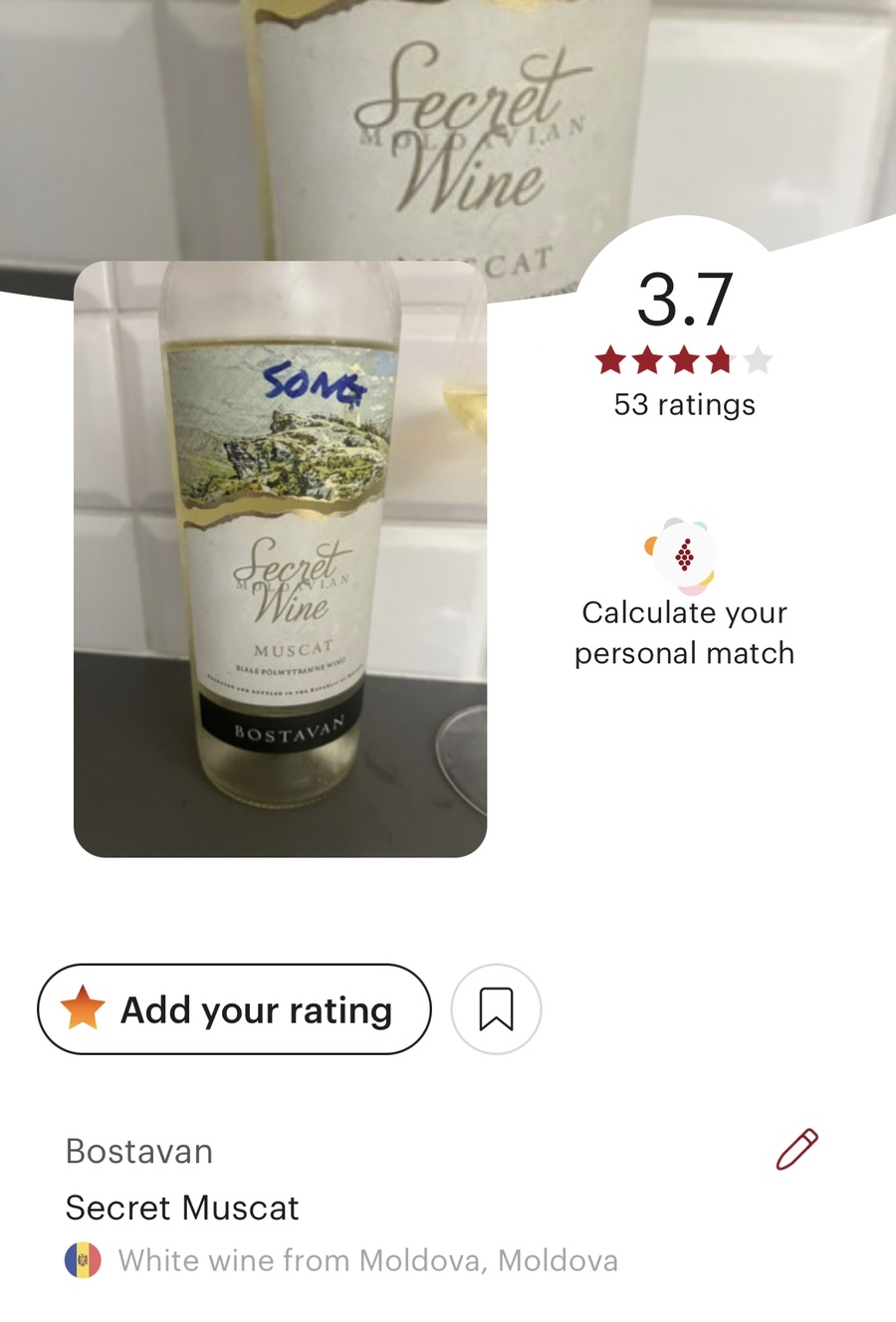
Task: Open the Bostavan winery page
Action: point(139,1152)
